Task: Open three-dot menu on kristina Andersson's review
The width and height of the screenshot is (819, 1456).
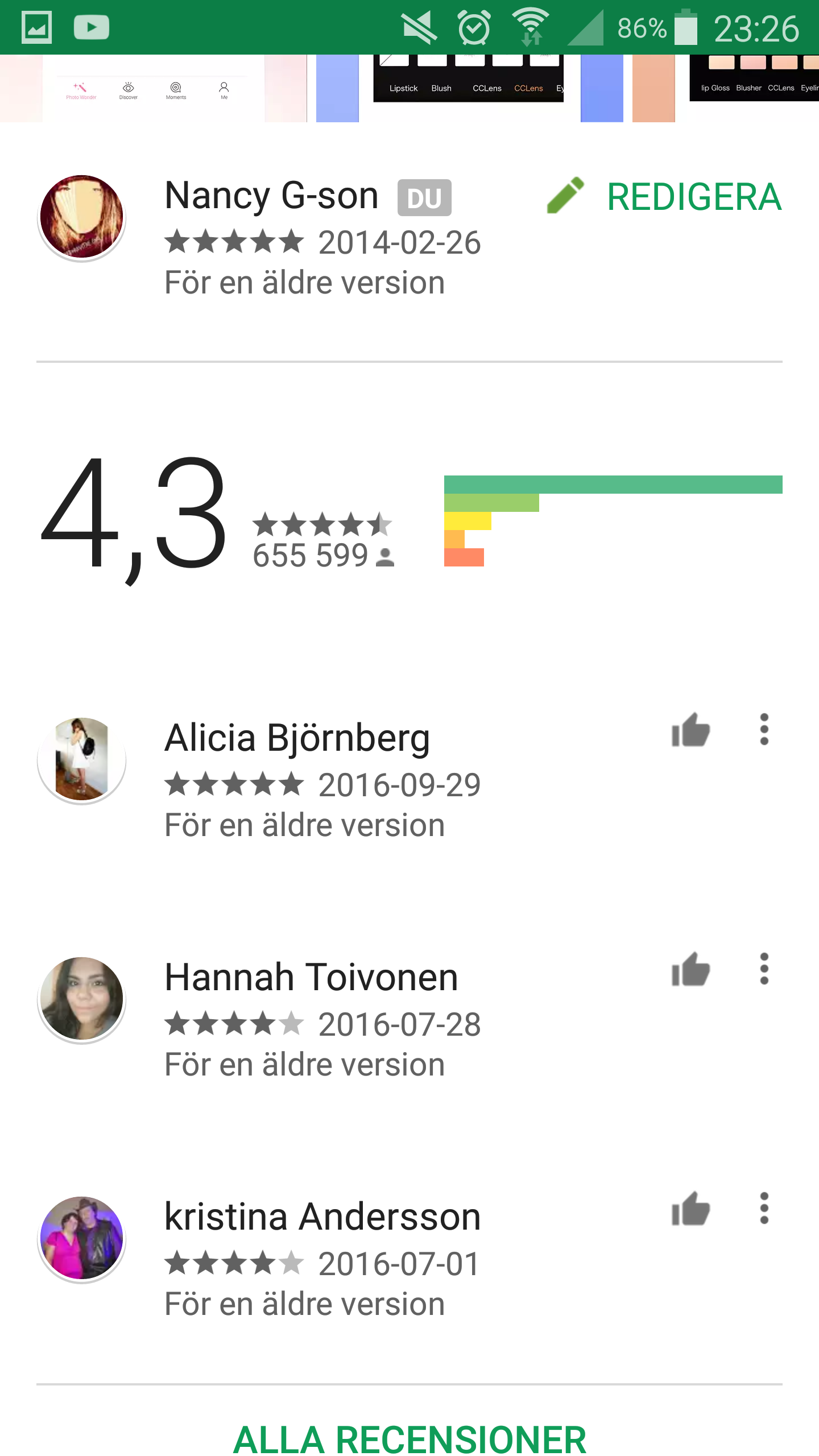Action: click(764, 1209)
